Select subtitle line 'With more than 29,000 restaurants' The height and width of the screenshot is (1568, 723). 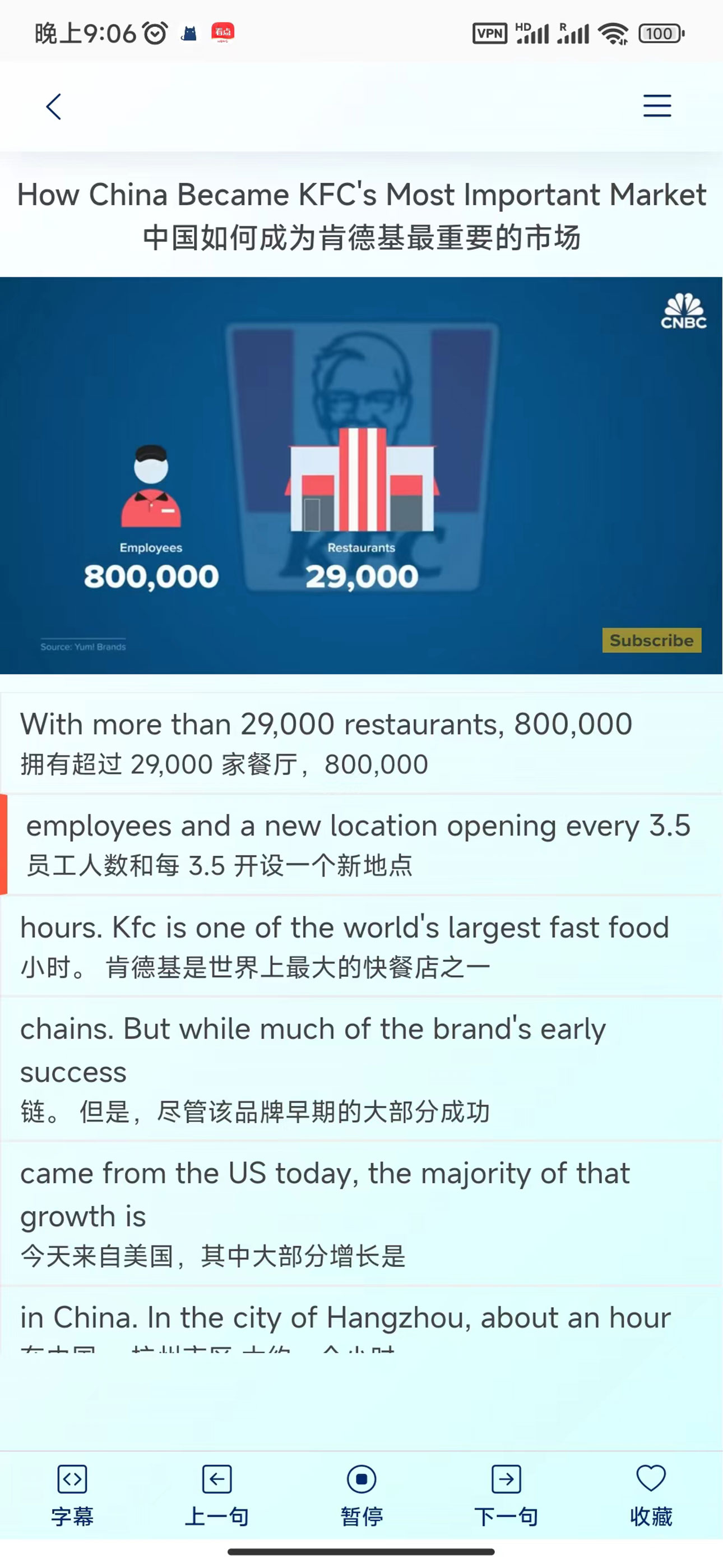pyautogui.click(x=361, y=743)
